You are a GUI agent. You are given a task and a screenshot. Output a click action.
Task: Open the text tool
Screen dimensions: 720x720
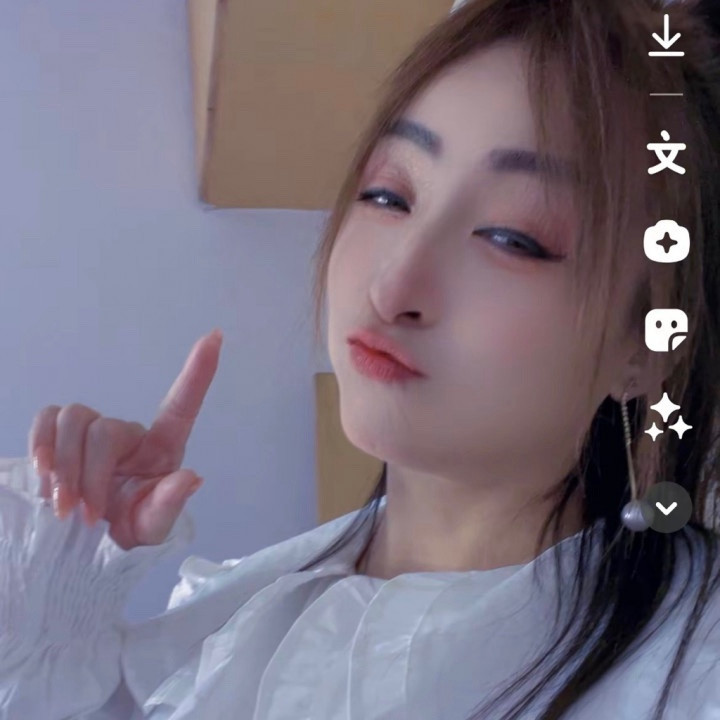[x=666, y=152]
